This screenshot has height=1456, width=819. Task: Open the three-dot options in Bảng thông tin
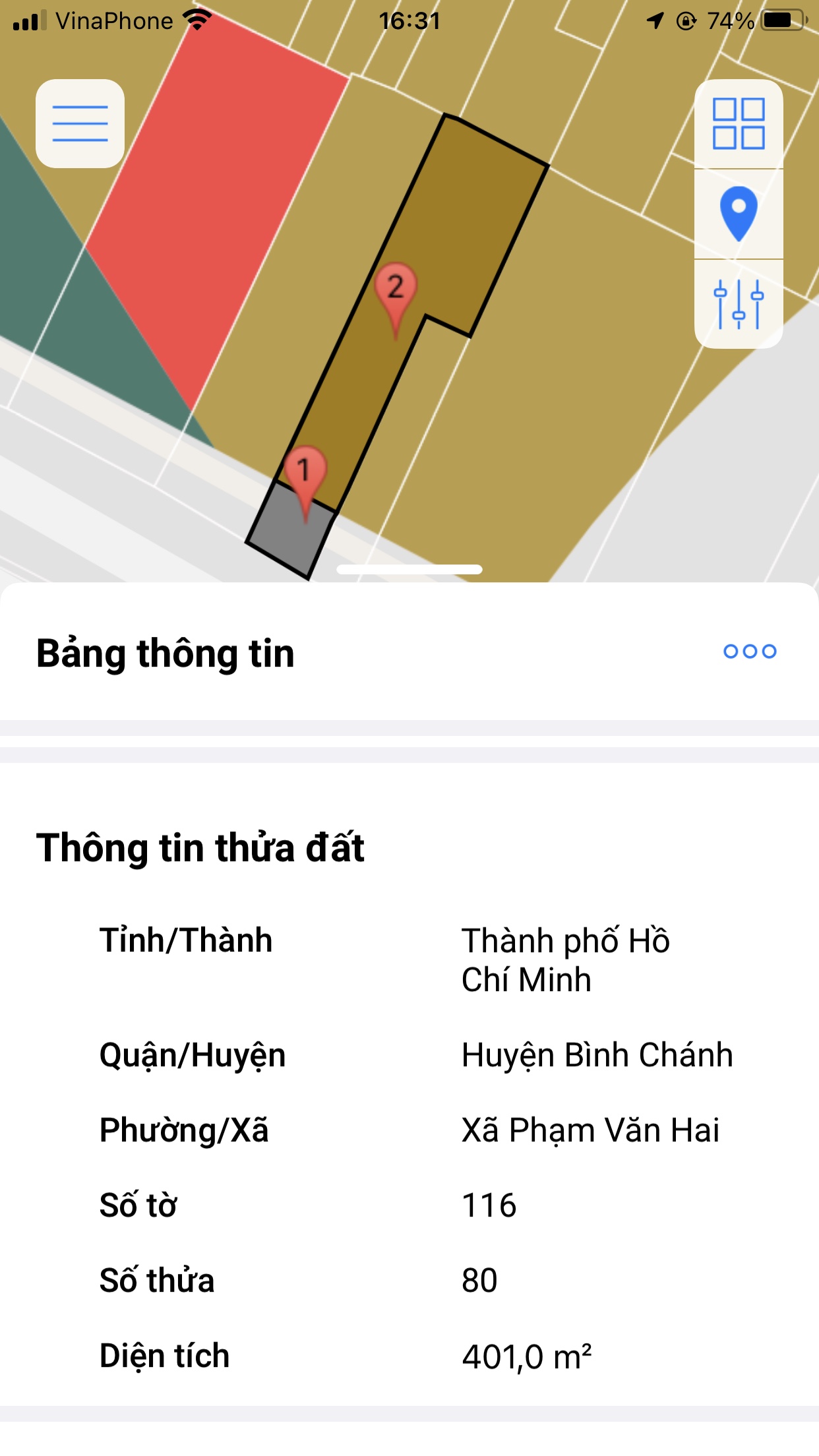(x=750, y=652)
